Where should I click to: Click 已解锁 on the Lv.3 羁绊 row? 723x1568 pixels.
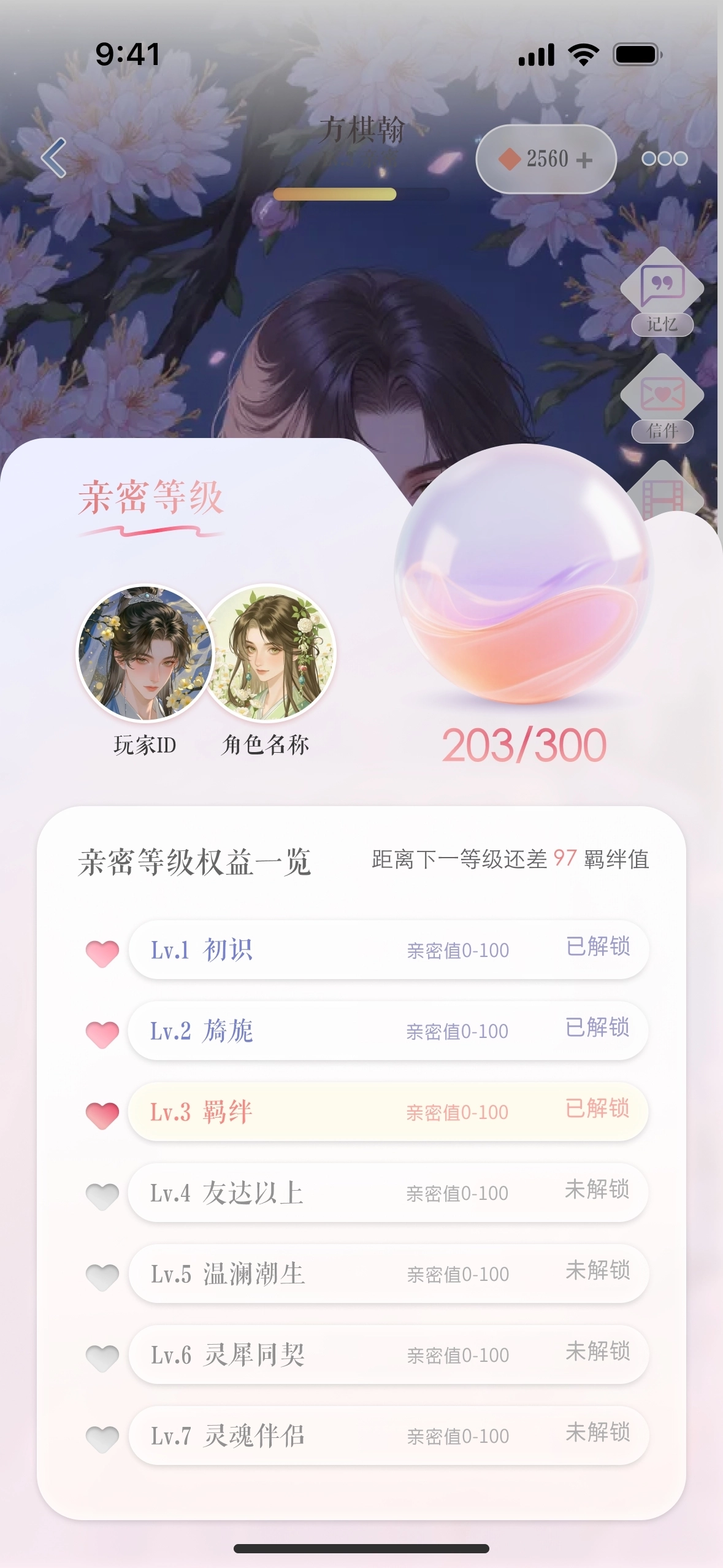pos(597,1112)
